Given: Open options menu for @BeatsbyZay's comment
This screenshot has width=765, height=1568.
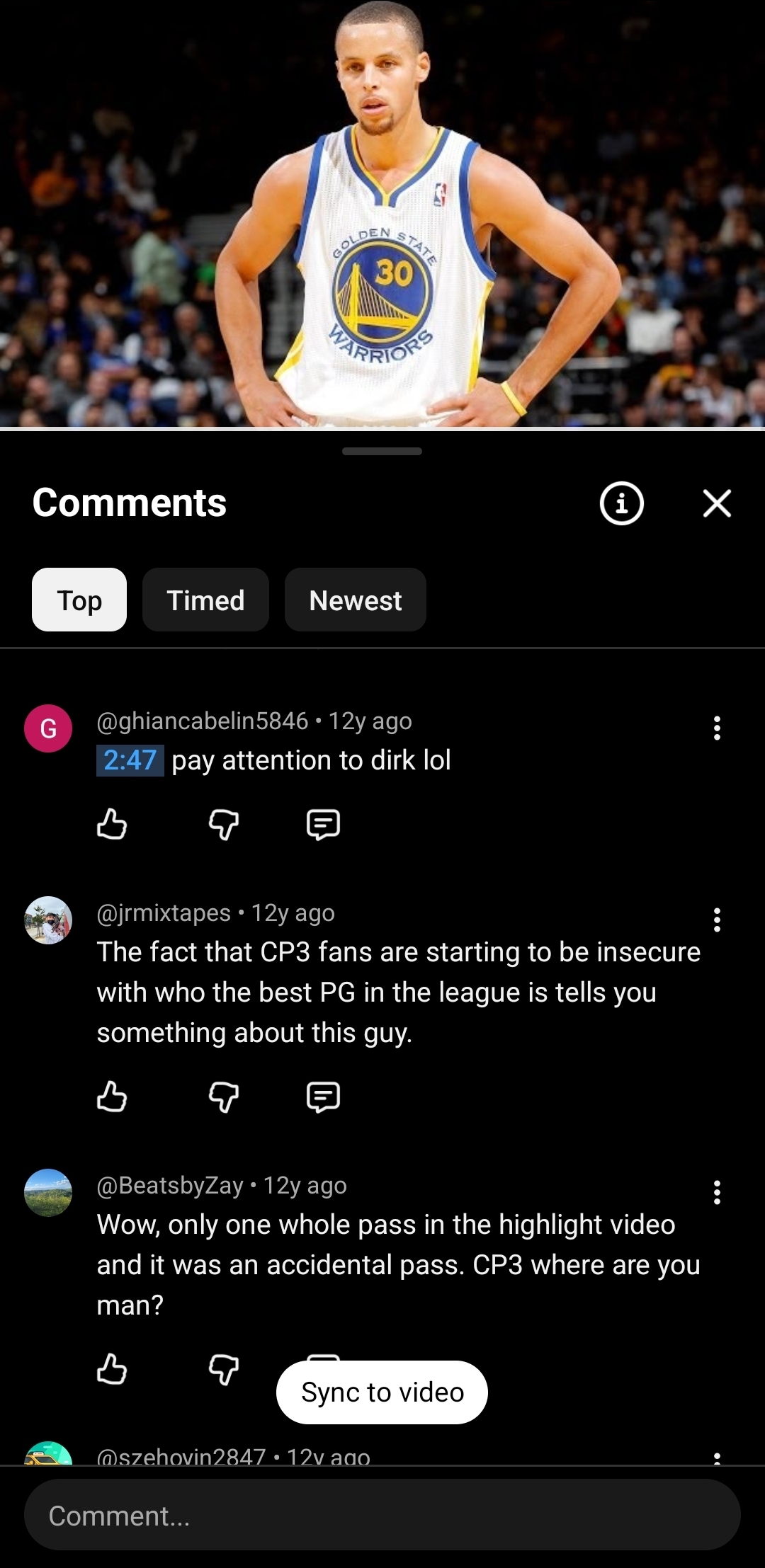Looking at the screenshot, I should point(717,1192).
